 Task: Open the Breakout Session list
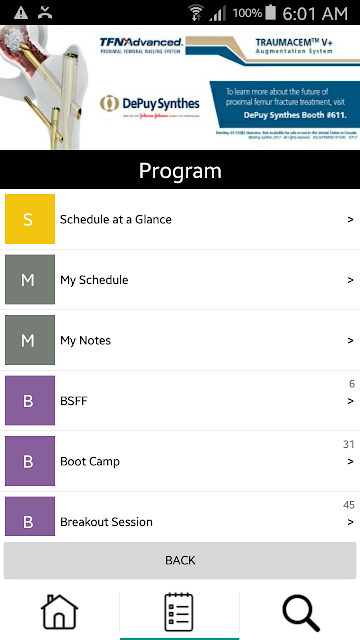tap(180, 515)
